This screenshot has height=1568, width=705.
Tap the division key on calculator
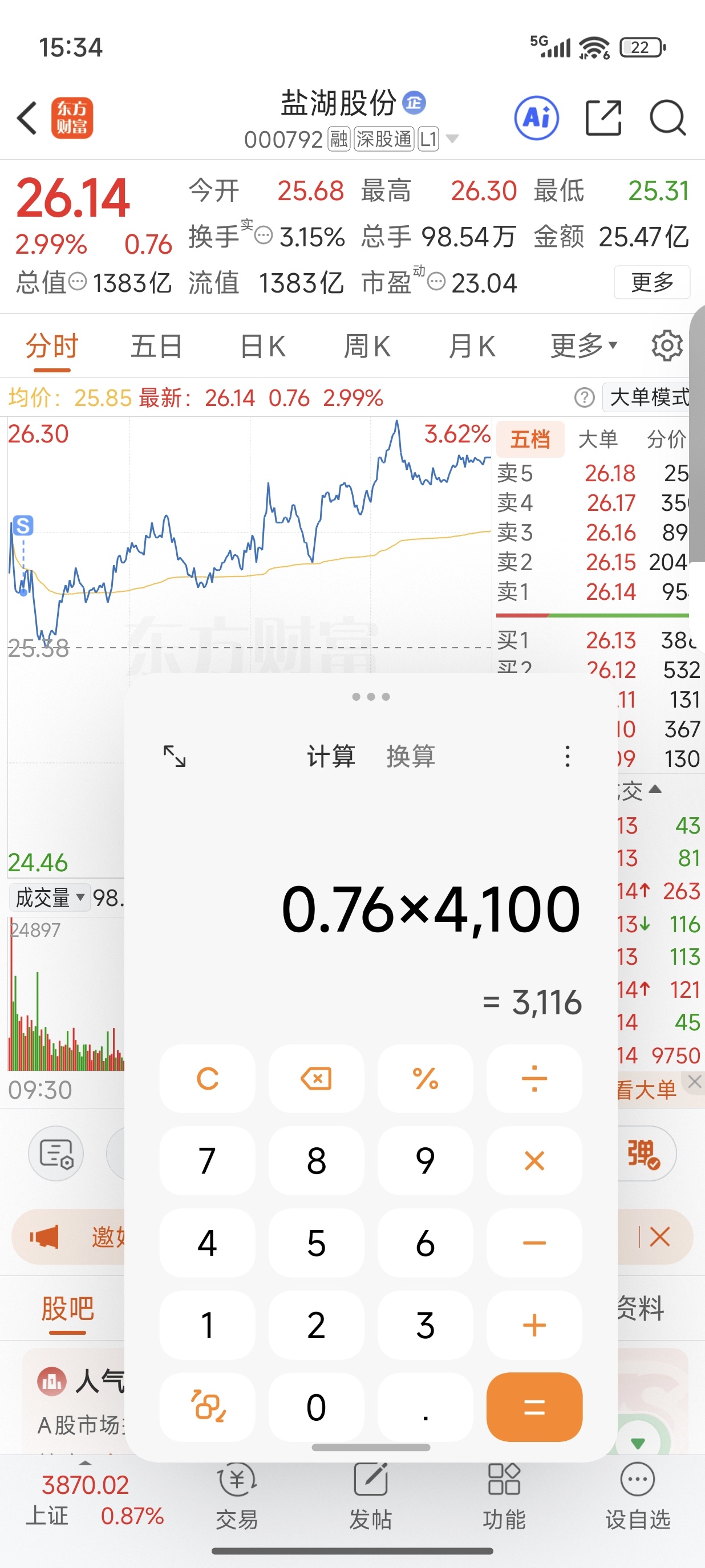tap(534, 1079)
